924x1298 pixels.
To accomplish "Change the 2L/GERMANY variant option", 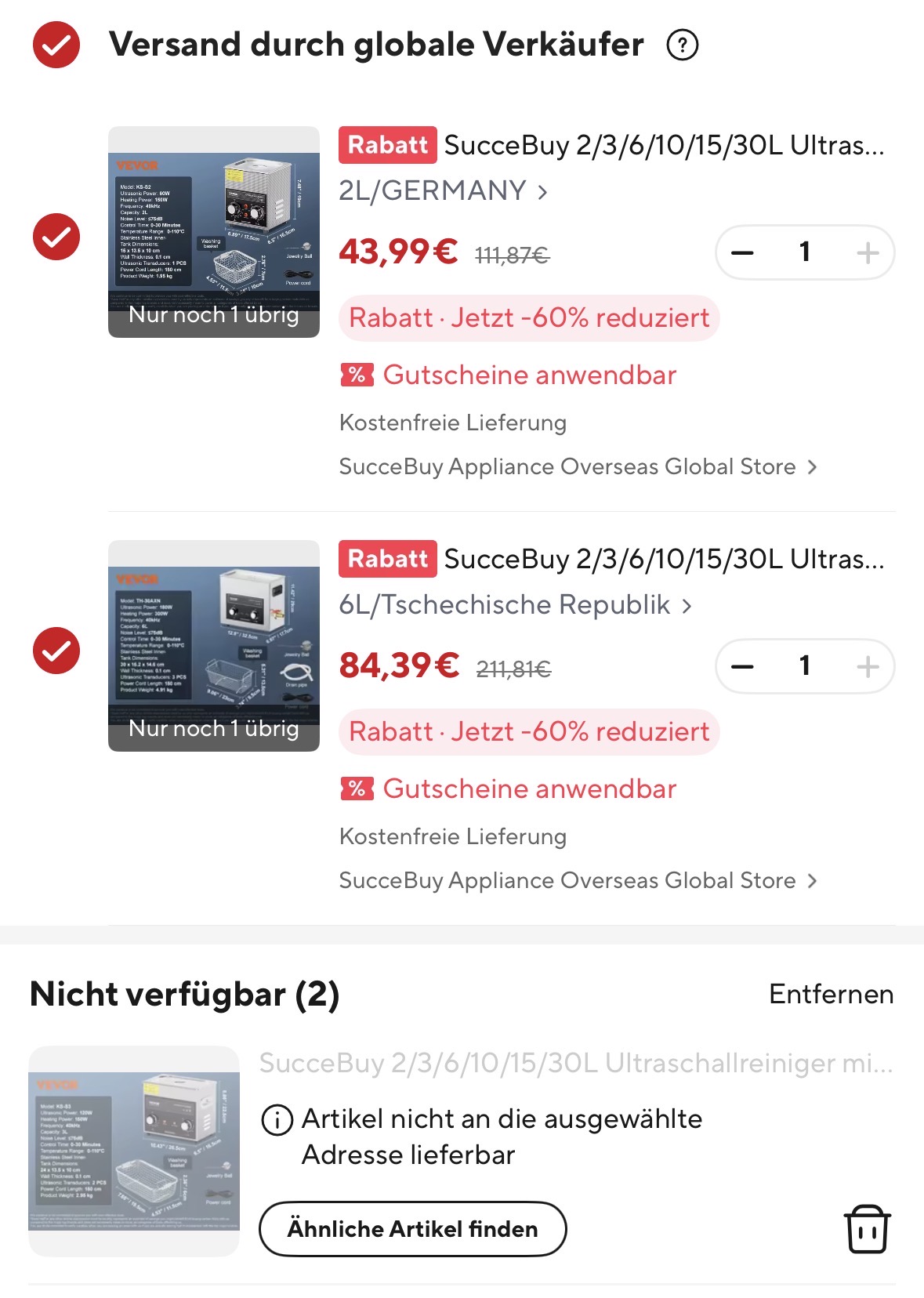I will pos(443,191).
